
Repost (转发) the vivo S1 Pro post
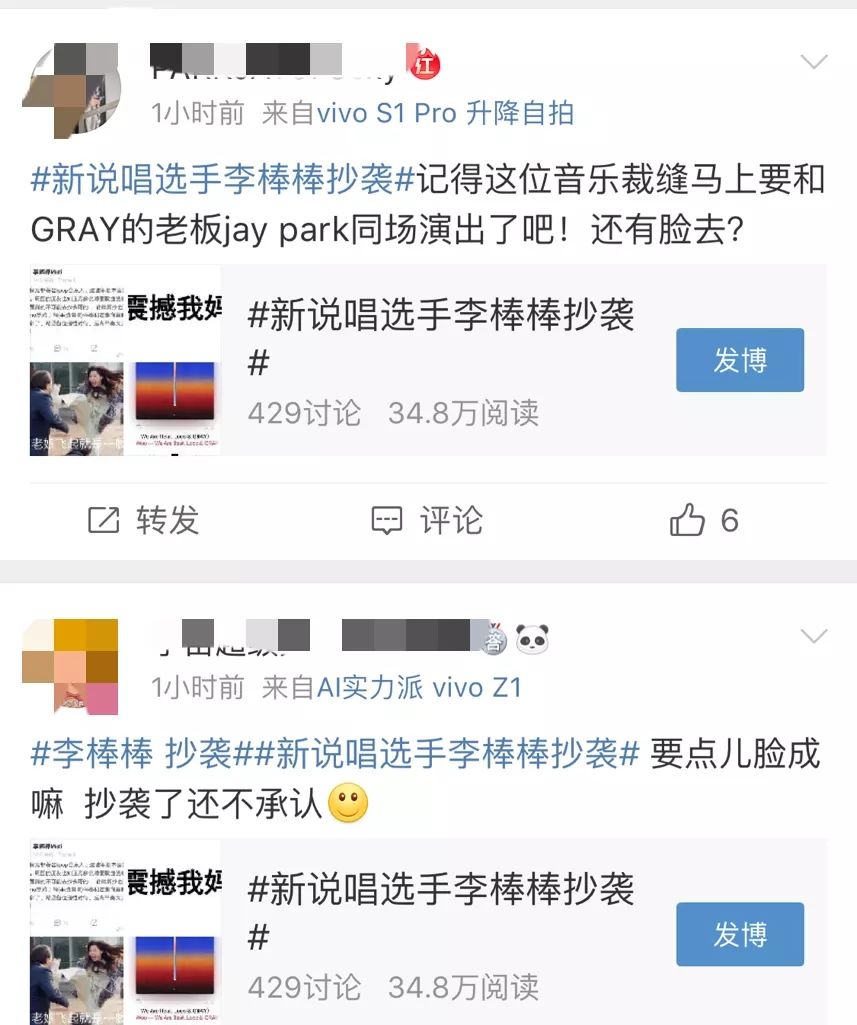(143, 520)
